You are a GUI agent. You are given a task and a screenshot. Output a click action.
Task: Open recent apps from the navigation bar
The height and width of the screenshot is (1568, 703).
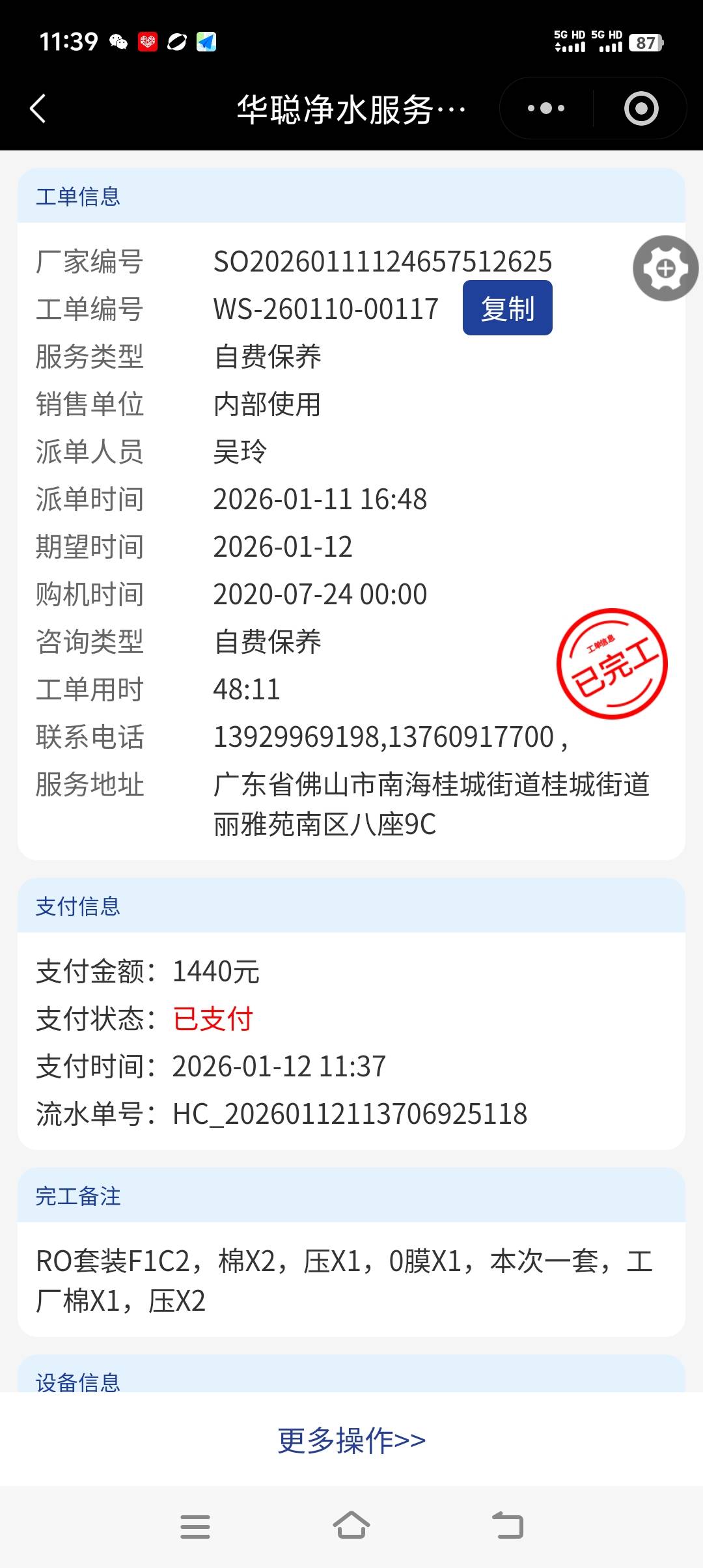[x=195, y=1526]
